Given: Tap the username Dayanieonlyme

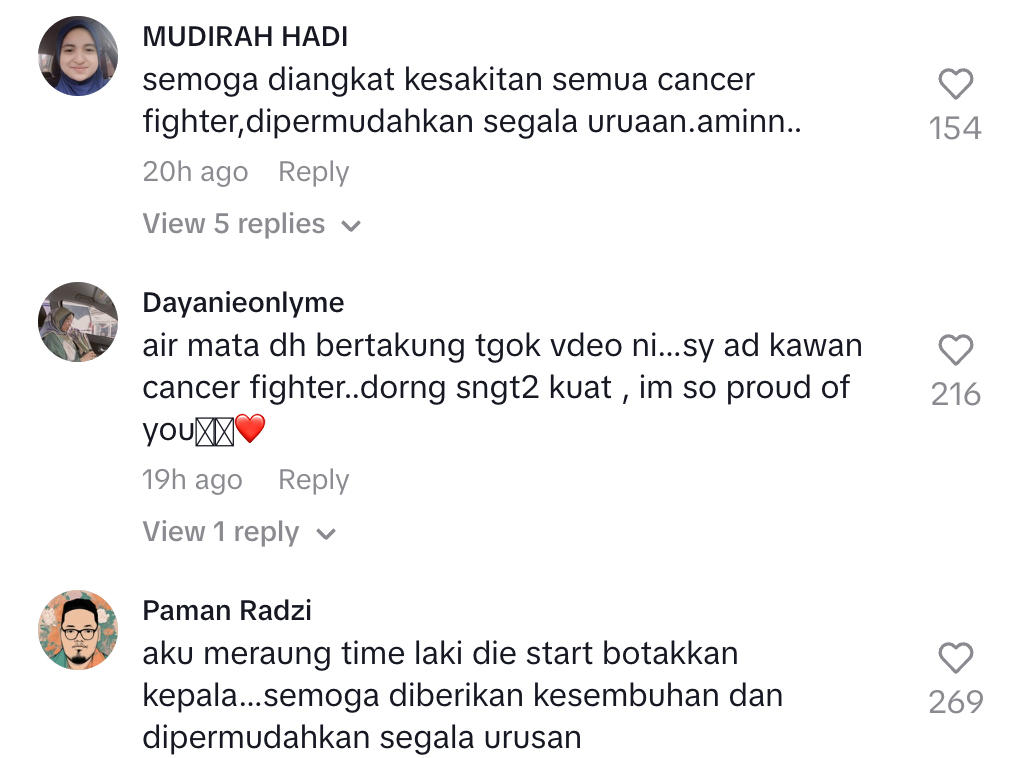Looking at the screenshot, I should 243,303.
